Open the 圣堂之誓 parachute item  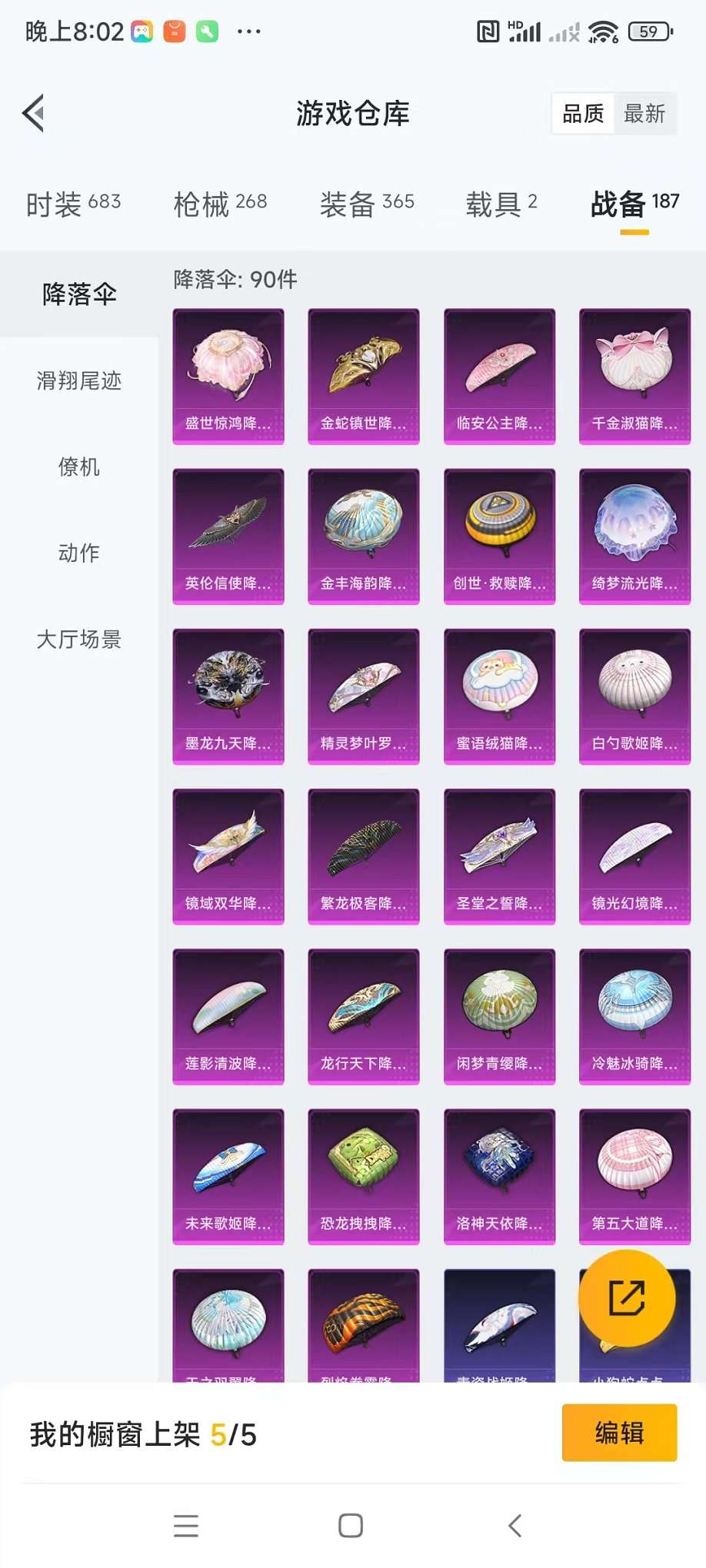tap(499, 855)
